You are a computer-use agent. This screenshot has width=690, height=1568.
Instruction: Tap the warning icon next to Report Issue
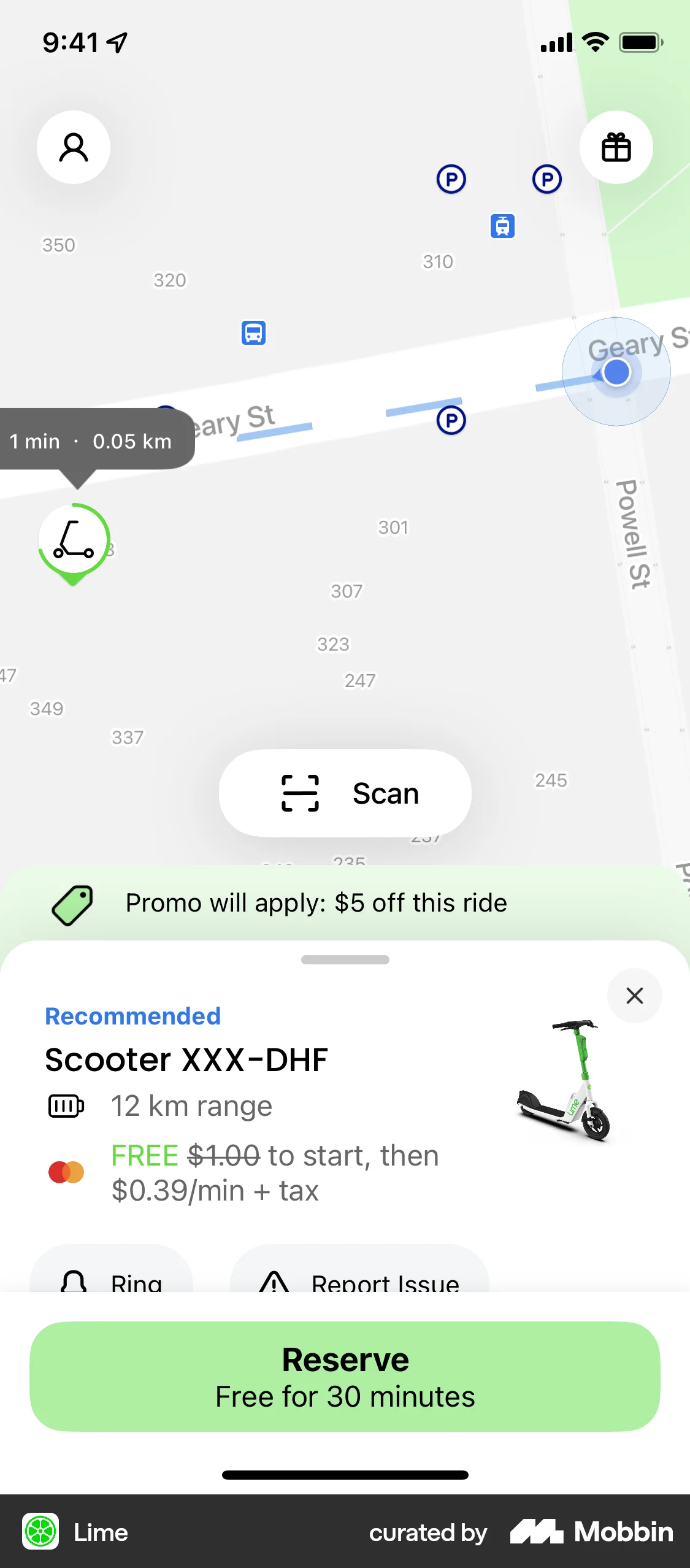(274, 1281)
